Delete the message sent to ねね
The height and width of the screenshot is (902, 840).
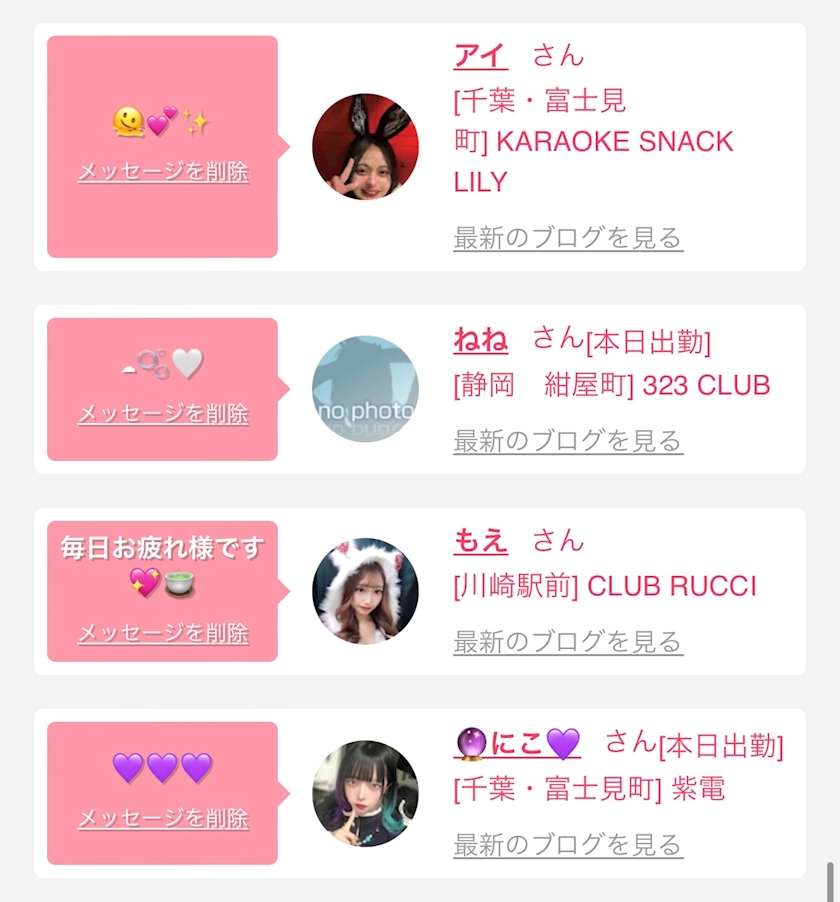click(163, 414)
